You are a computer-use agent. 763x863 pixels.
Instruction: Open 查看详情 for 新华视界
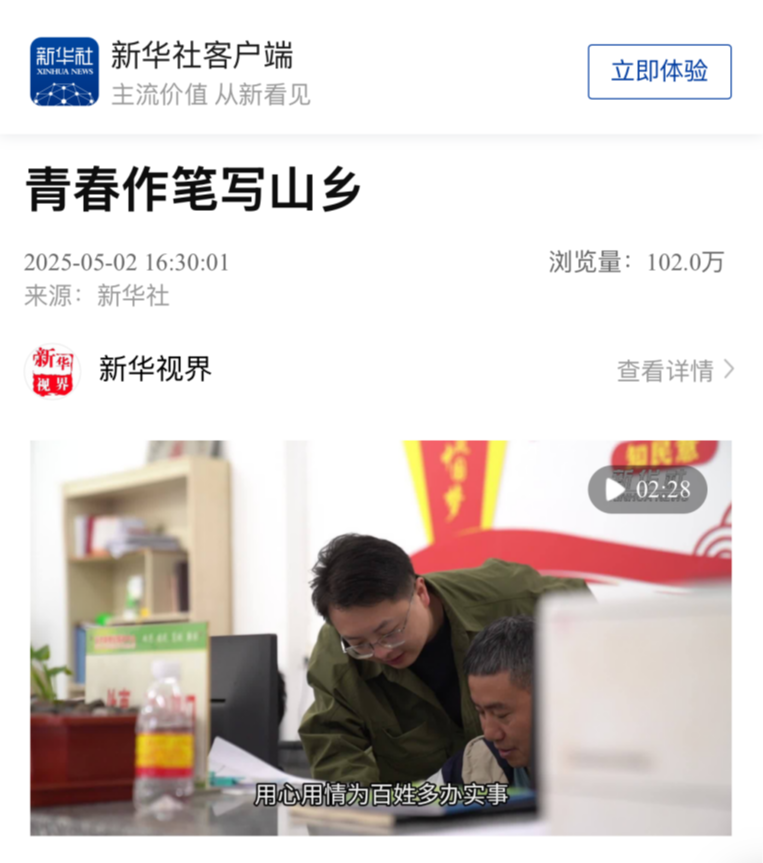pos(675,371)
